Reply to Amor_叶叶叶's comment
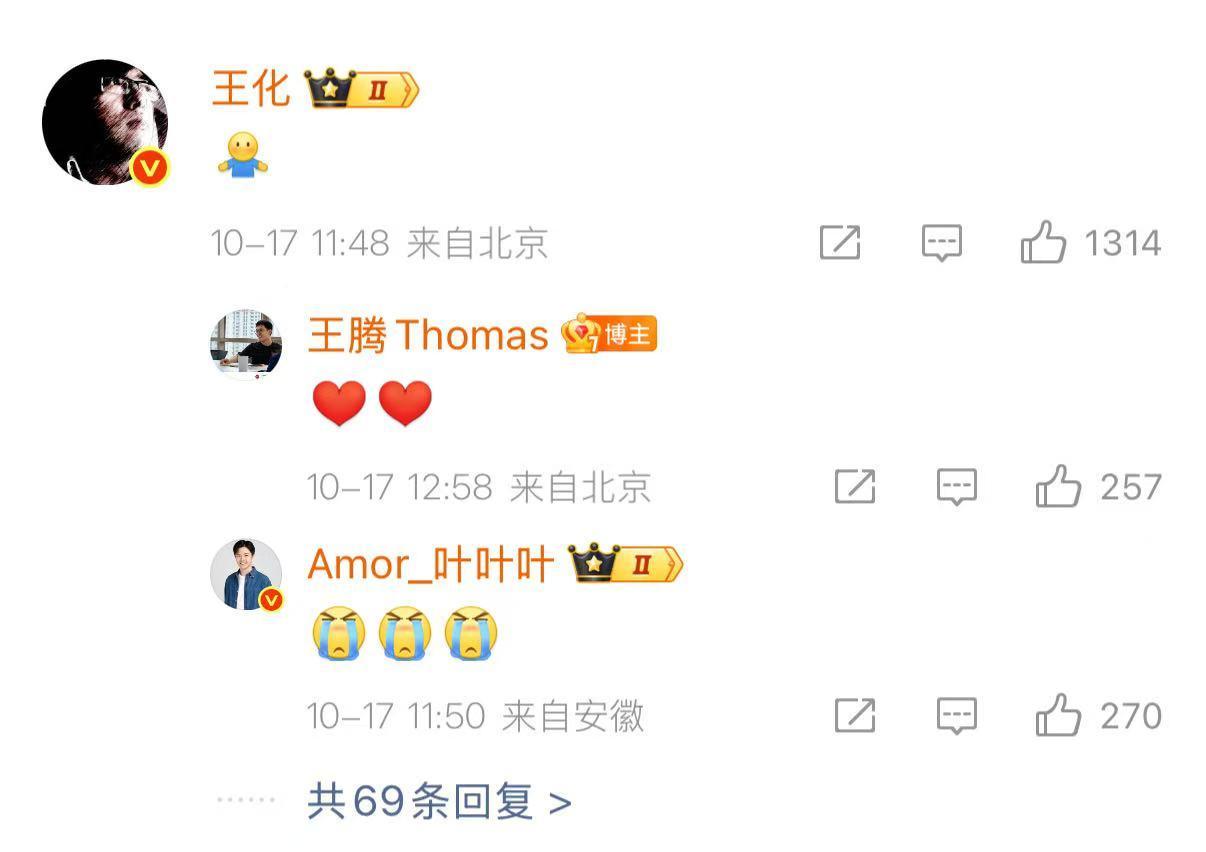 coord(957,716)
